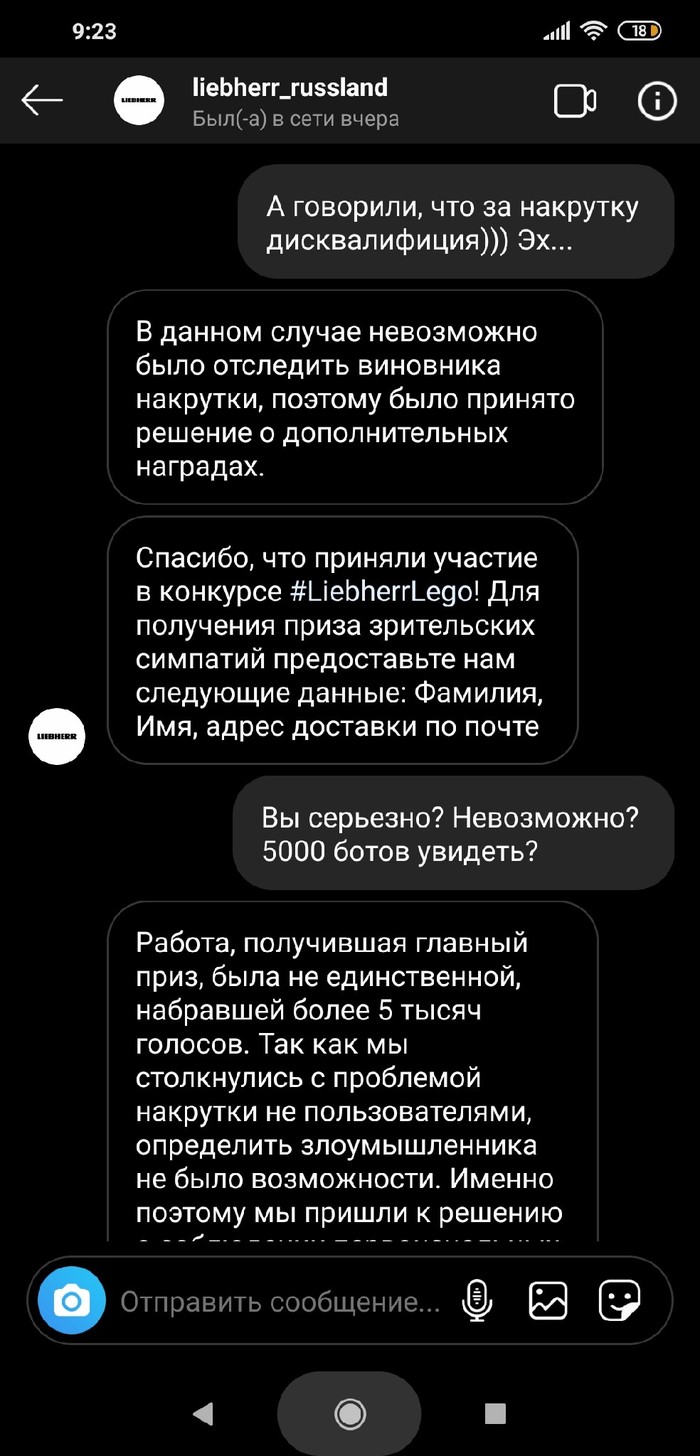Tap the #LiebherrLego hashtag link
Screen dimensions: 700x1456
pyautogui.click(x=385, y=591)
